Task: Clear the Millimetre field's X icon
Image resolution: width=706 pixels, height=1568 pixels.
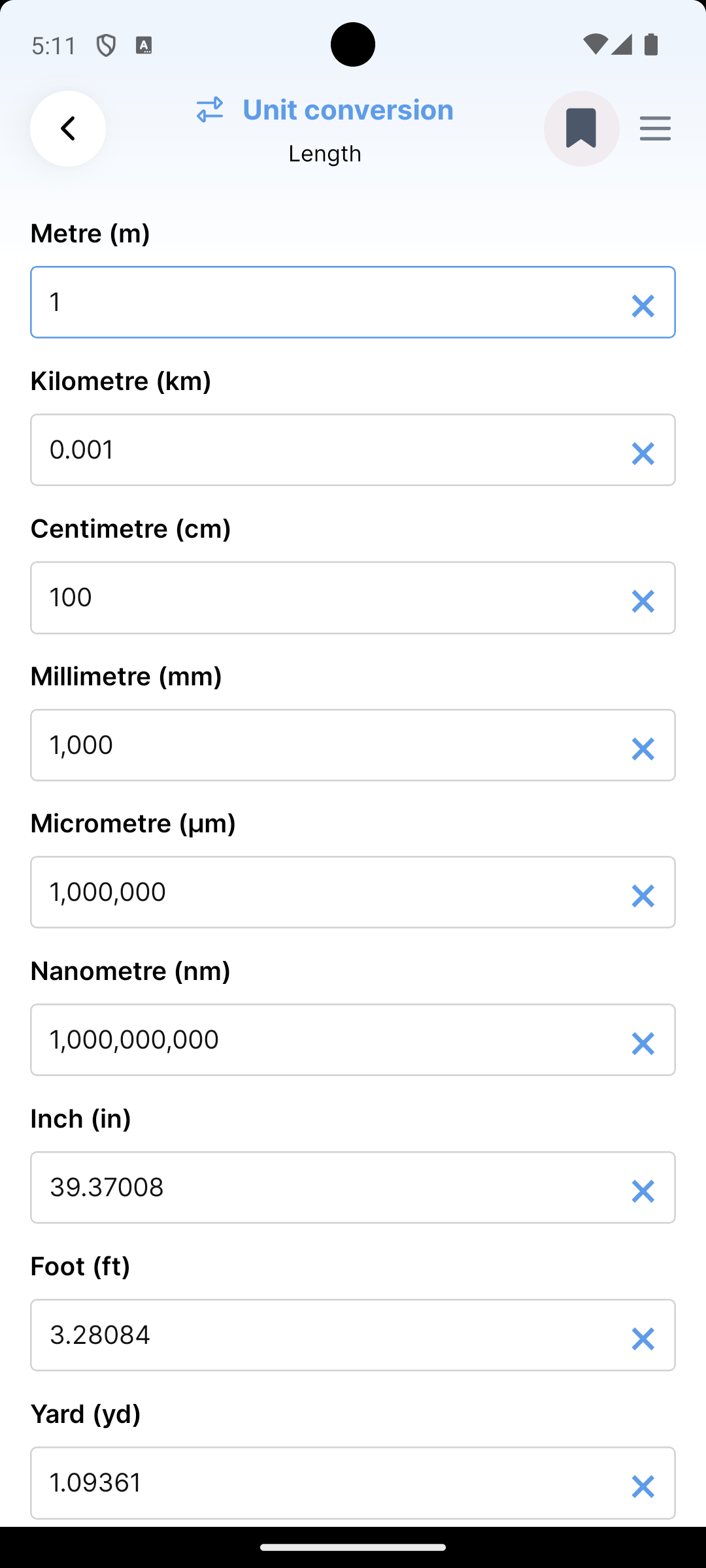Action: 643,748
